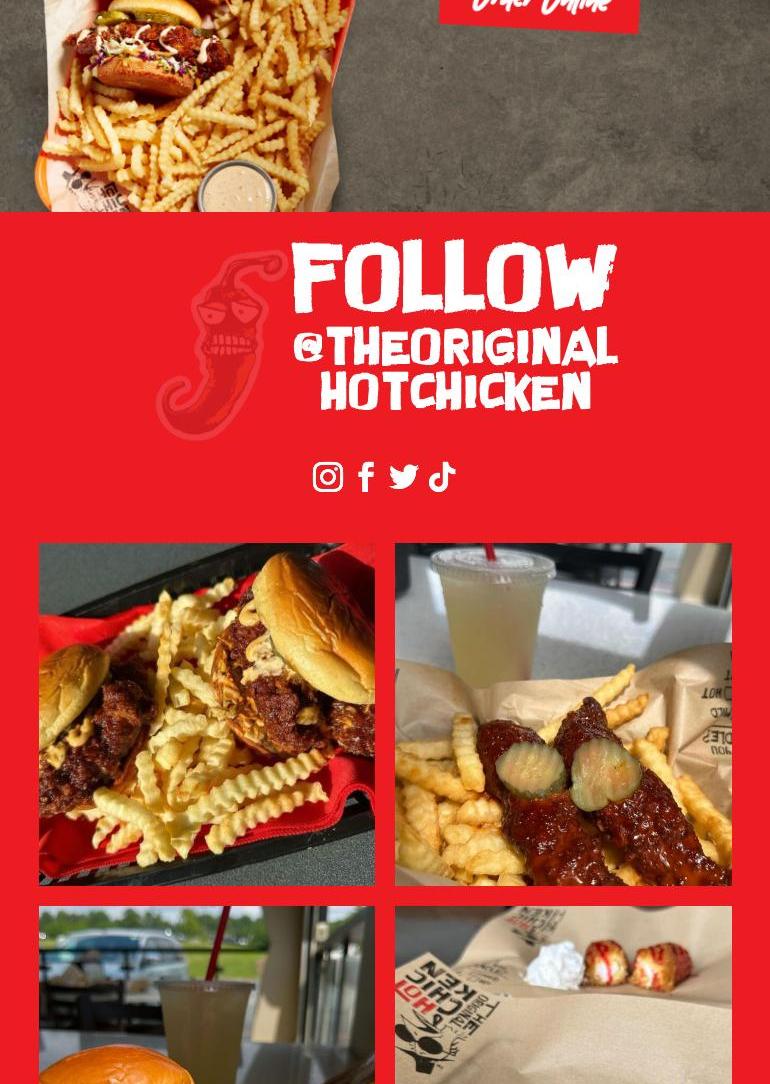This screenshot has width=770, height=1084.
Task: Open the TikTok profile icon
Action: pyautogui.click(x=442, y=477)
